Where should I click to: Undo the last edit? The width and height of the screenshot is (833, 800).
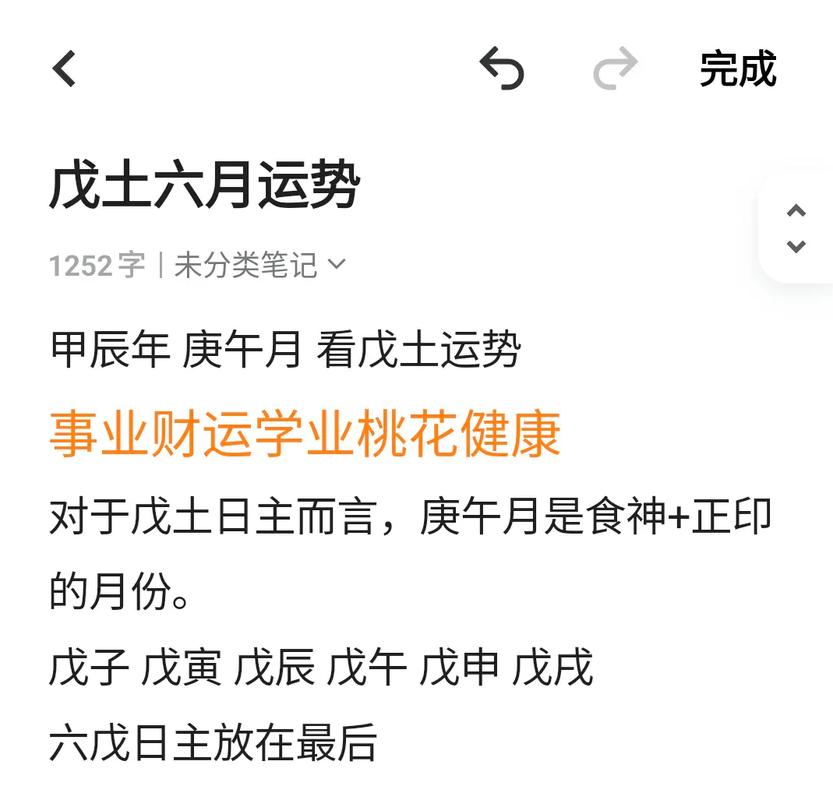(502, 69)
